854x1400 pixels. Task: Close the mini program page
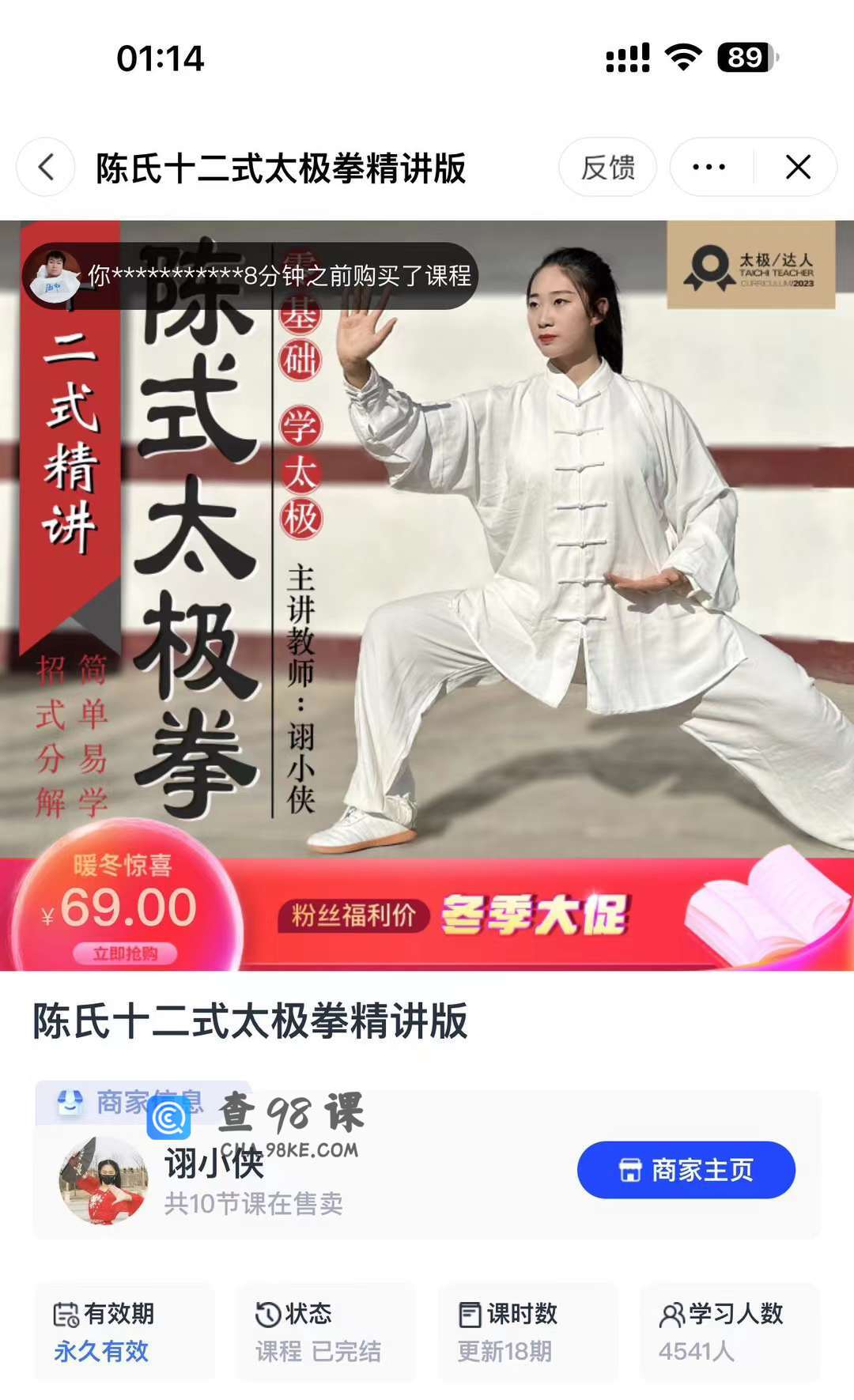[798, 168]
